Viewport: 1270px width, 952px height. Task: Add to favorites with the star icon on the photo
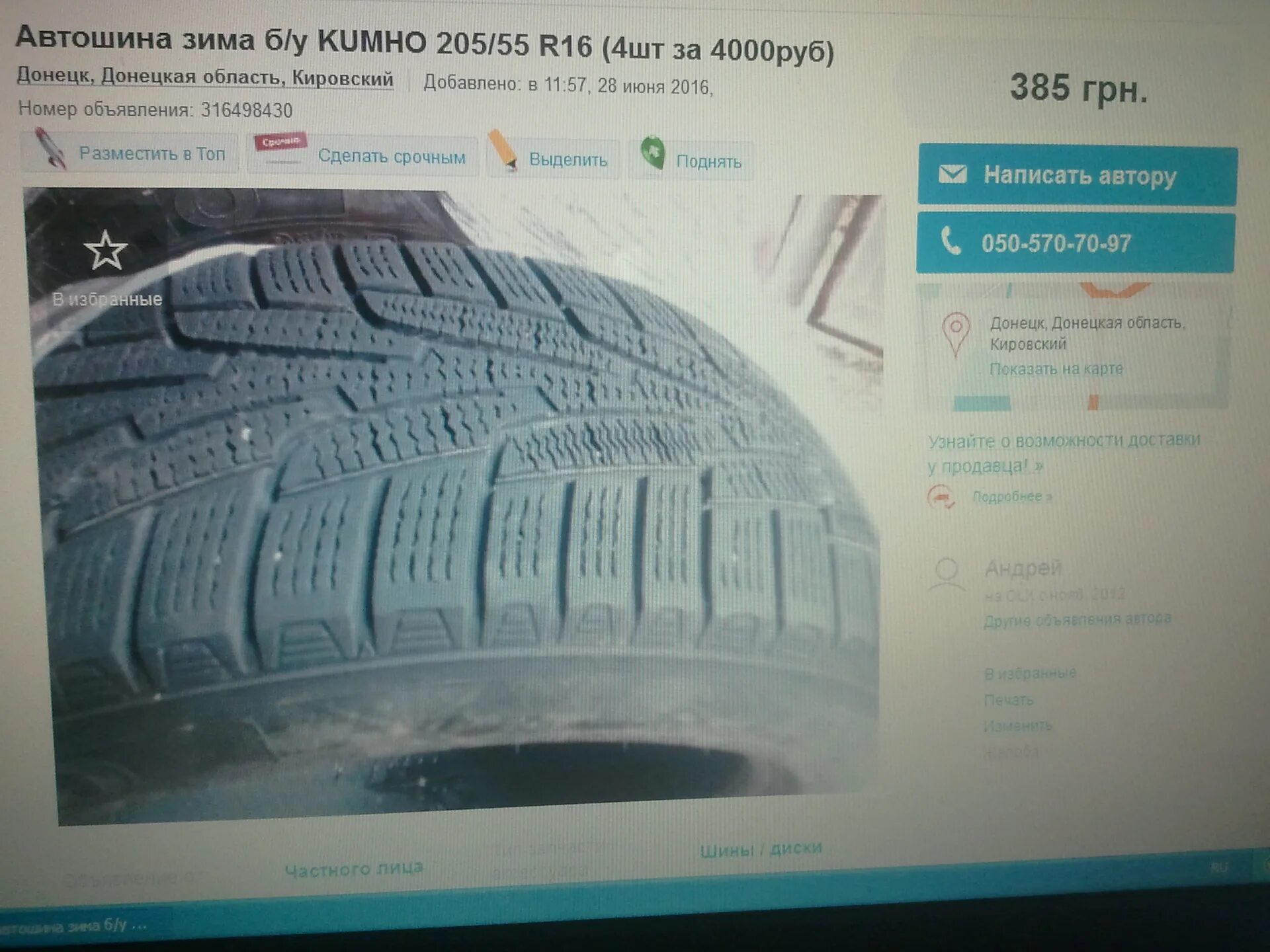[106, 252]
